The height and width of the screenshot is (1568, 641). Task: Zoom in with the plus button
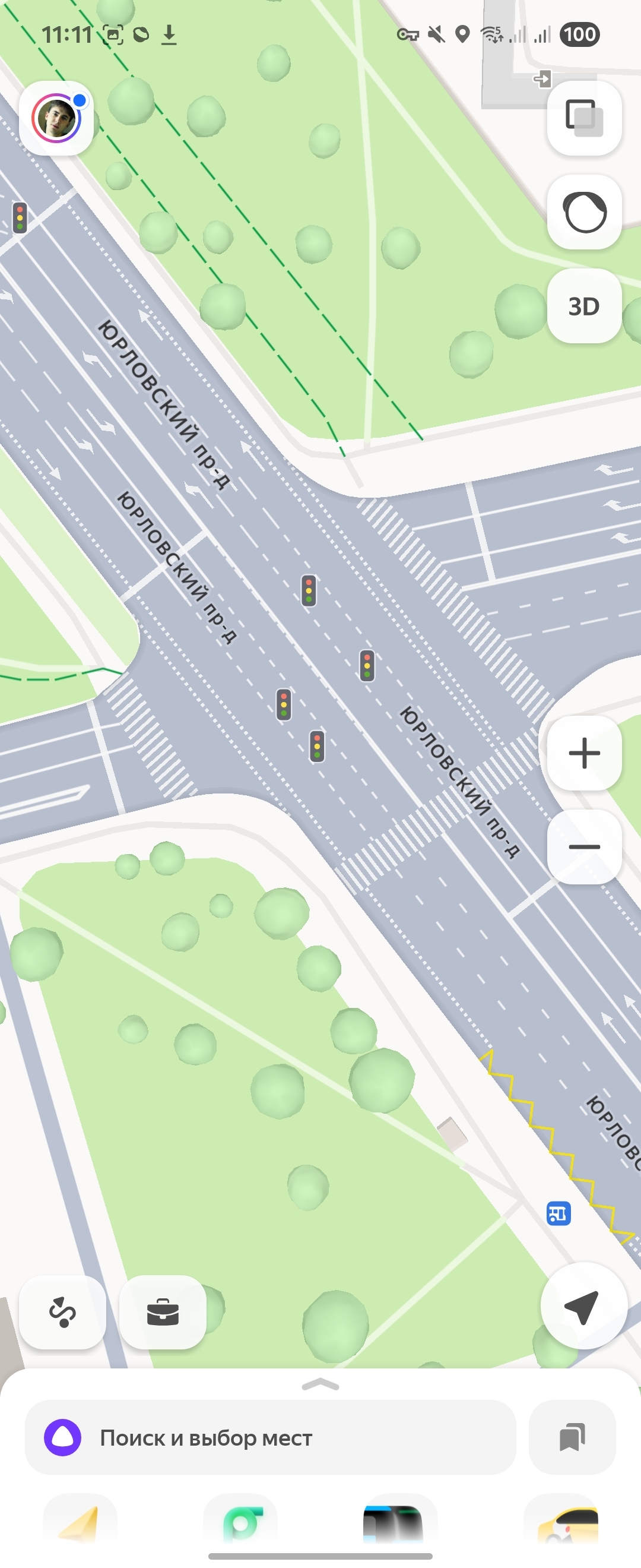pyautogui.click(x=584, y=753)
